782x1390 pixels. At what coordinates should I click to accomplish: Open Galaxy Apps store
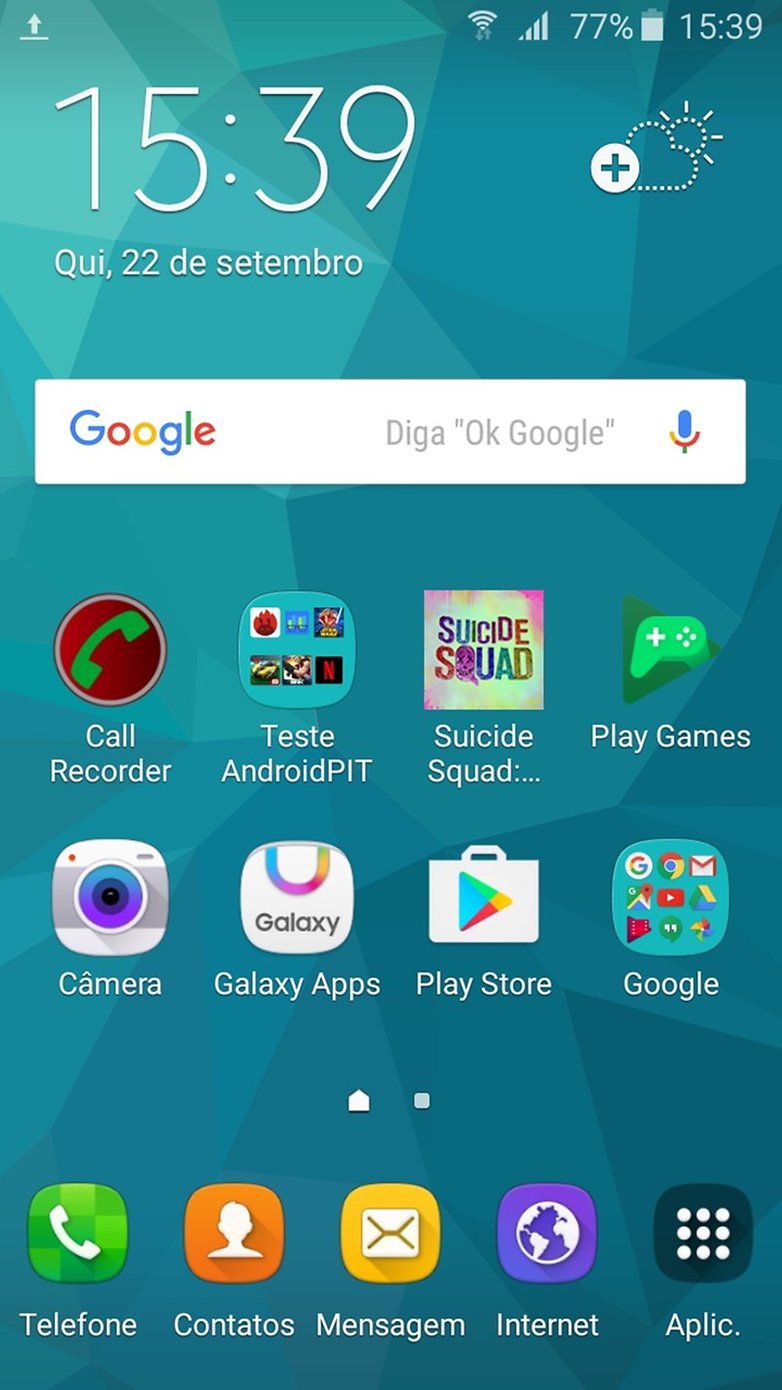297,898
